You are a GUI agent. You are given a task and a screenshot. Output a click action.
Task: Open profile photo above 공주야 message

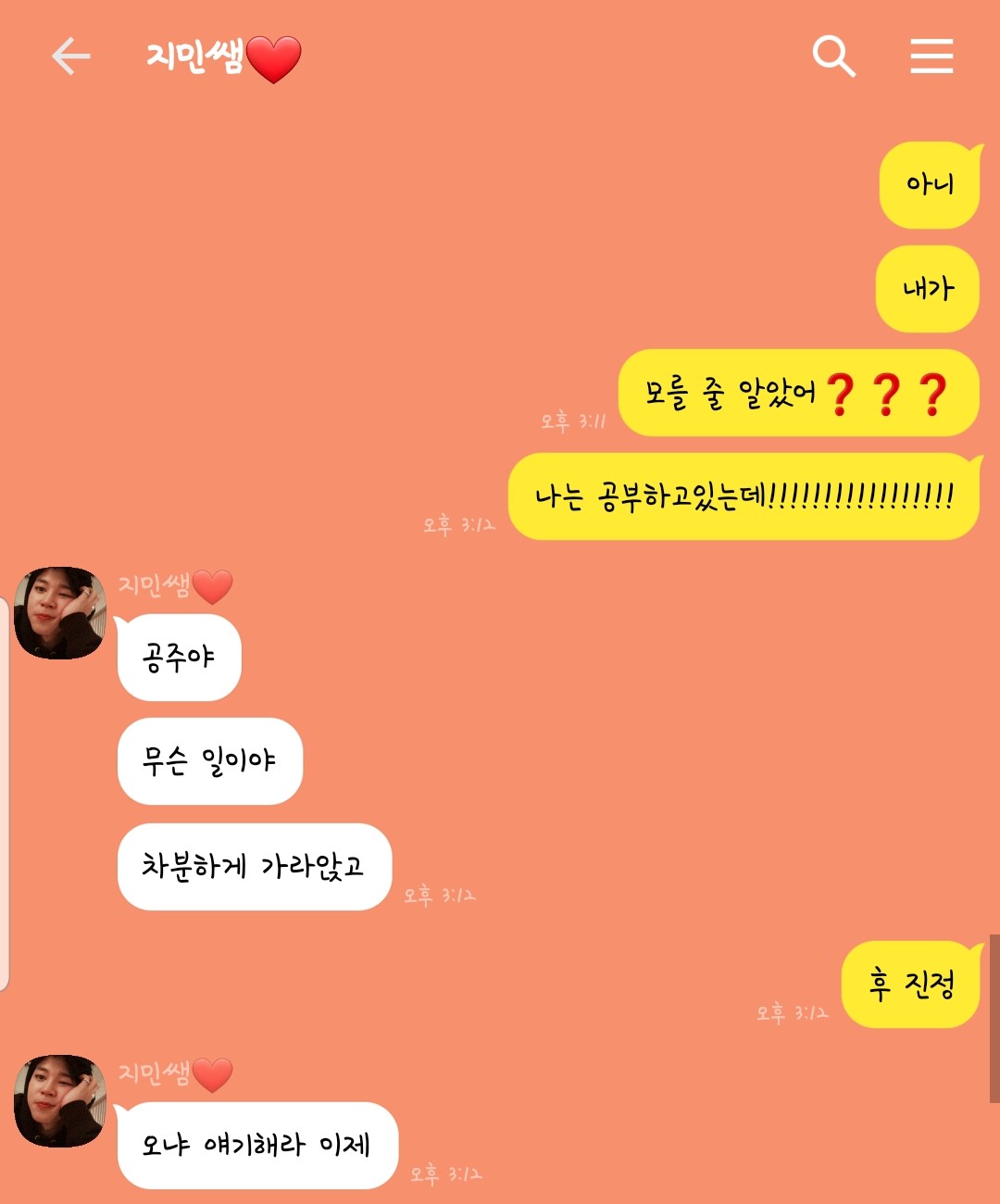point(60,613)
